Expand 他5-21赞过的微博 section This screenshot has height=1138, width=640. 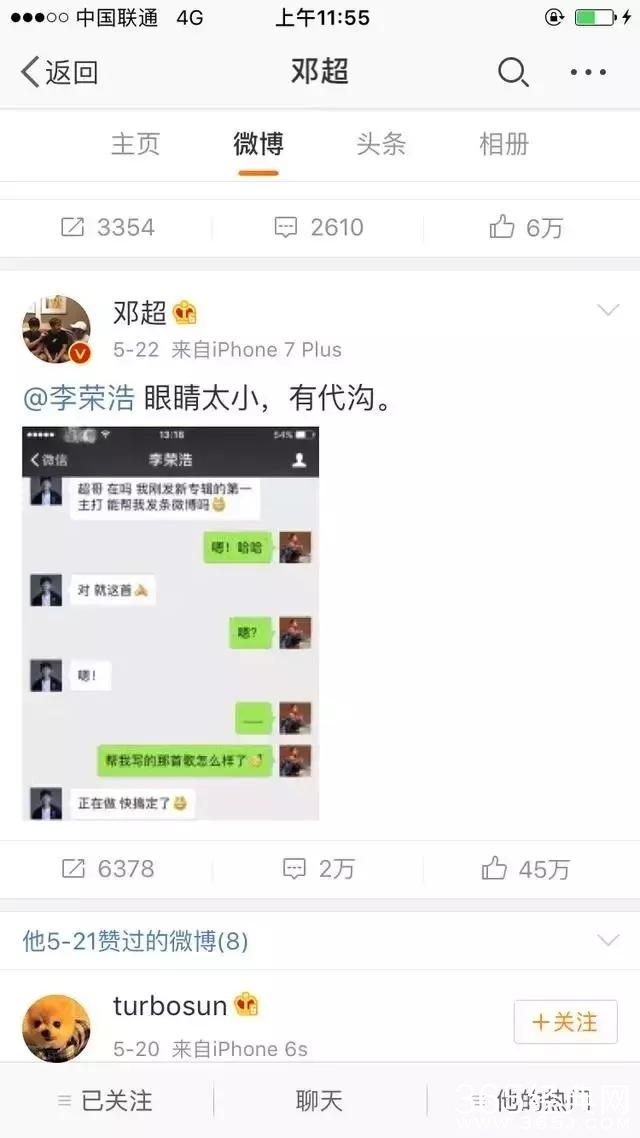pyautogui.click(x=608, y=940)
